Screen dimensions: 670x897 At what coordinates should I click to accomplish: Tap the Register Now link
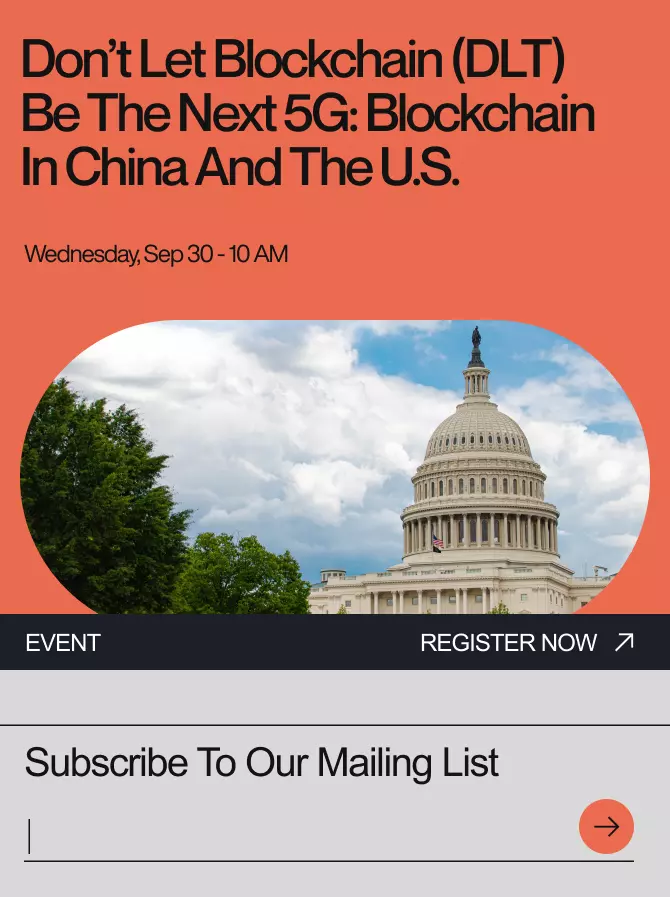526,643
